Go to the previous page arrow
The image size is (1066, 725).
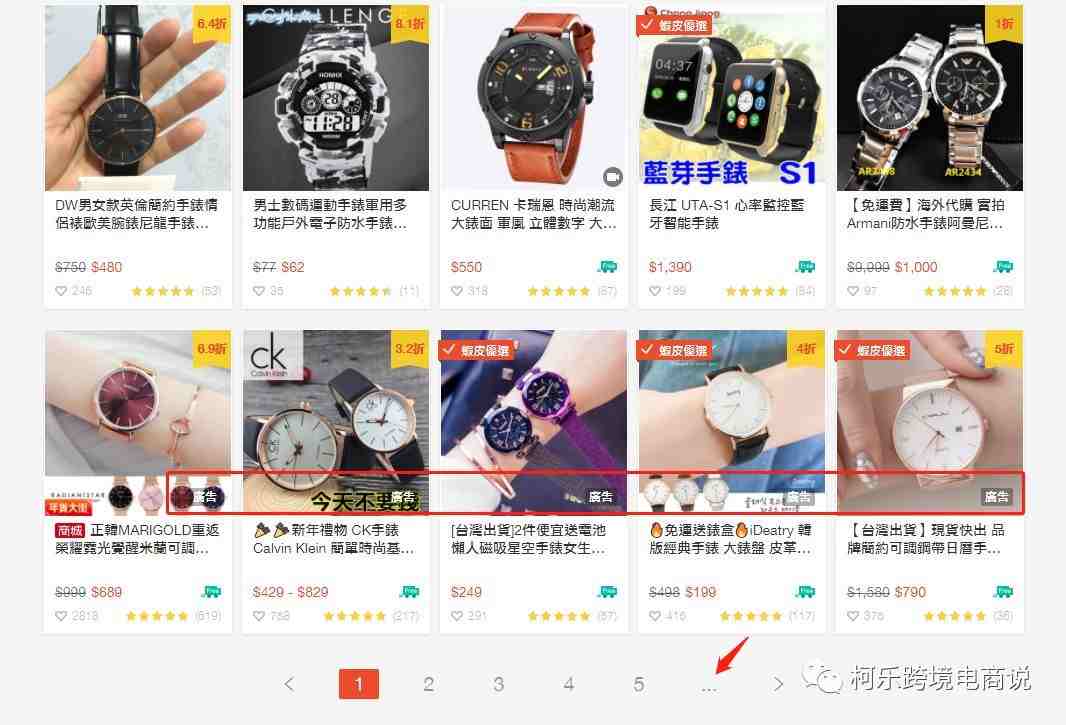coord(289,685)
